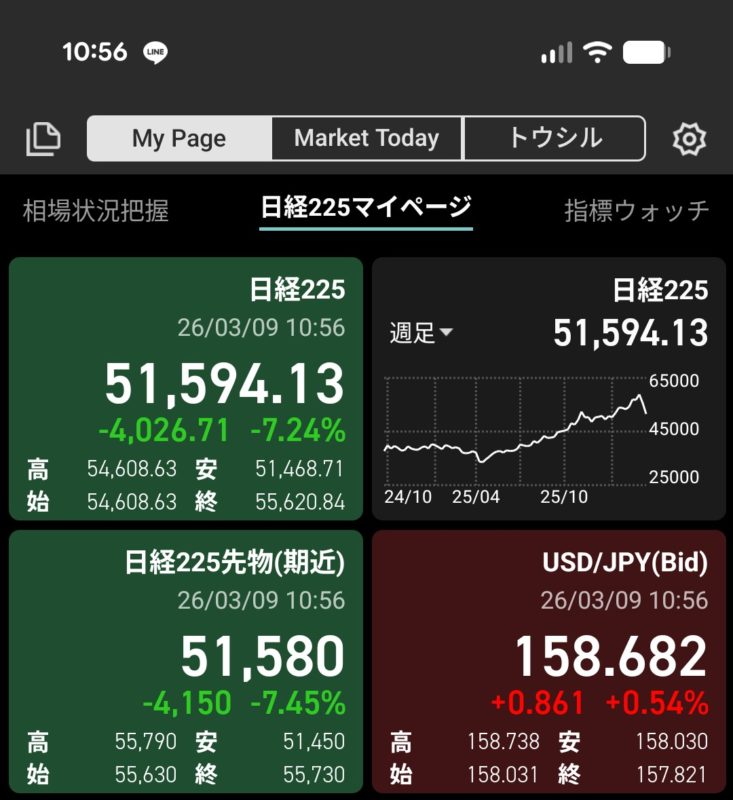Expand the 週足 chart period dropdown
The height and width of the screenshot is (800, 733).
click(x=421, y=333)
